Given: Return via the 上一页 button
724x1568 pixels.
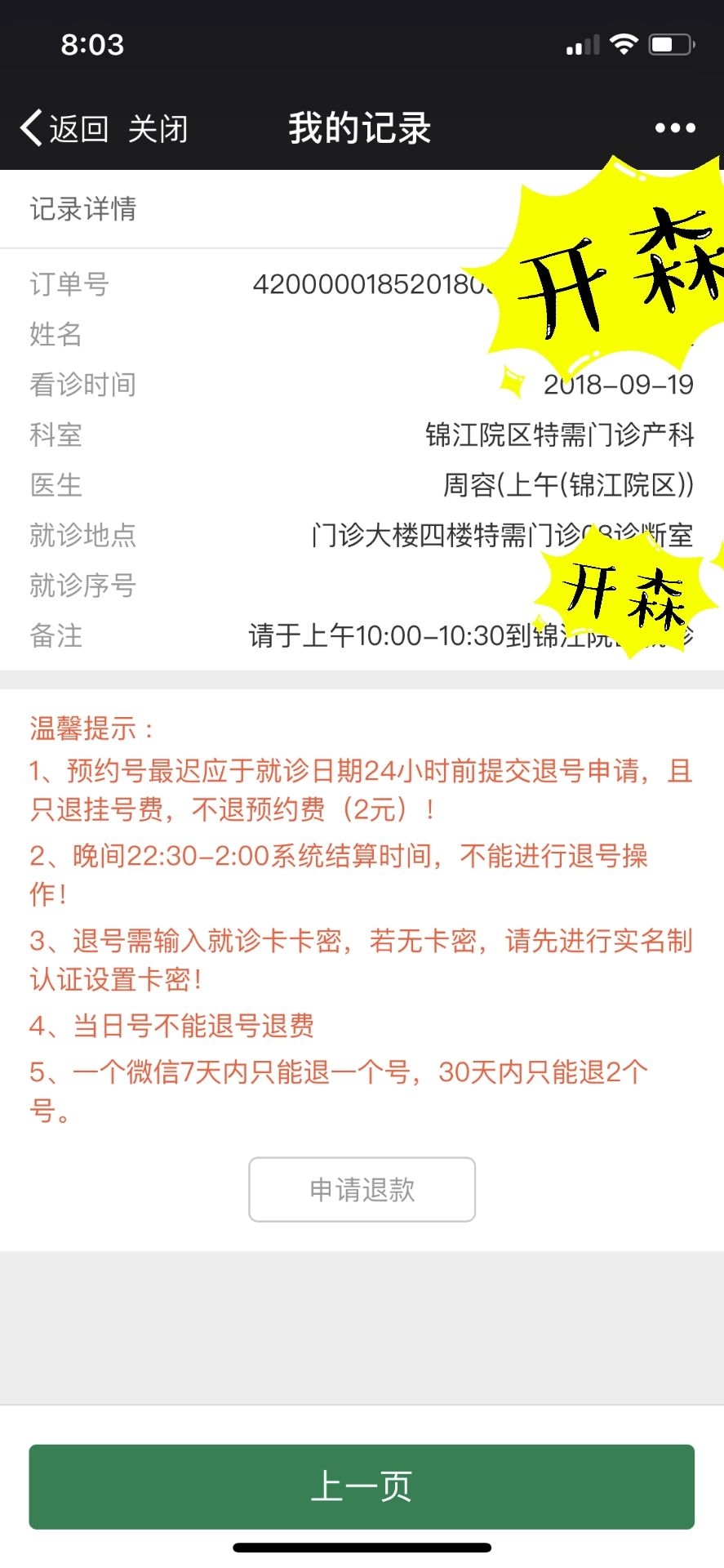Looking at the screenshot, I should point(362,1486).
